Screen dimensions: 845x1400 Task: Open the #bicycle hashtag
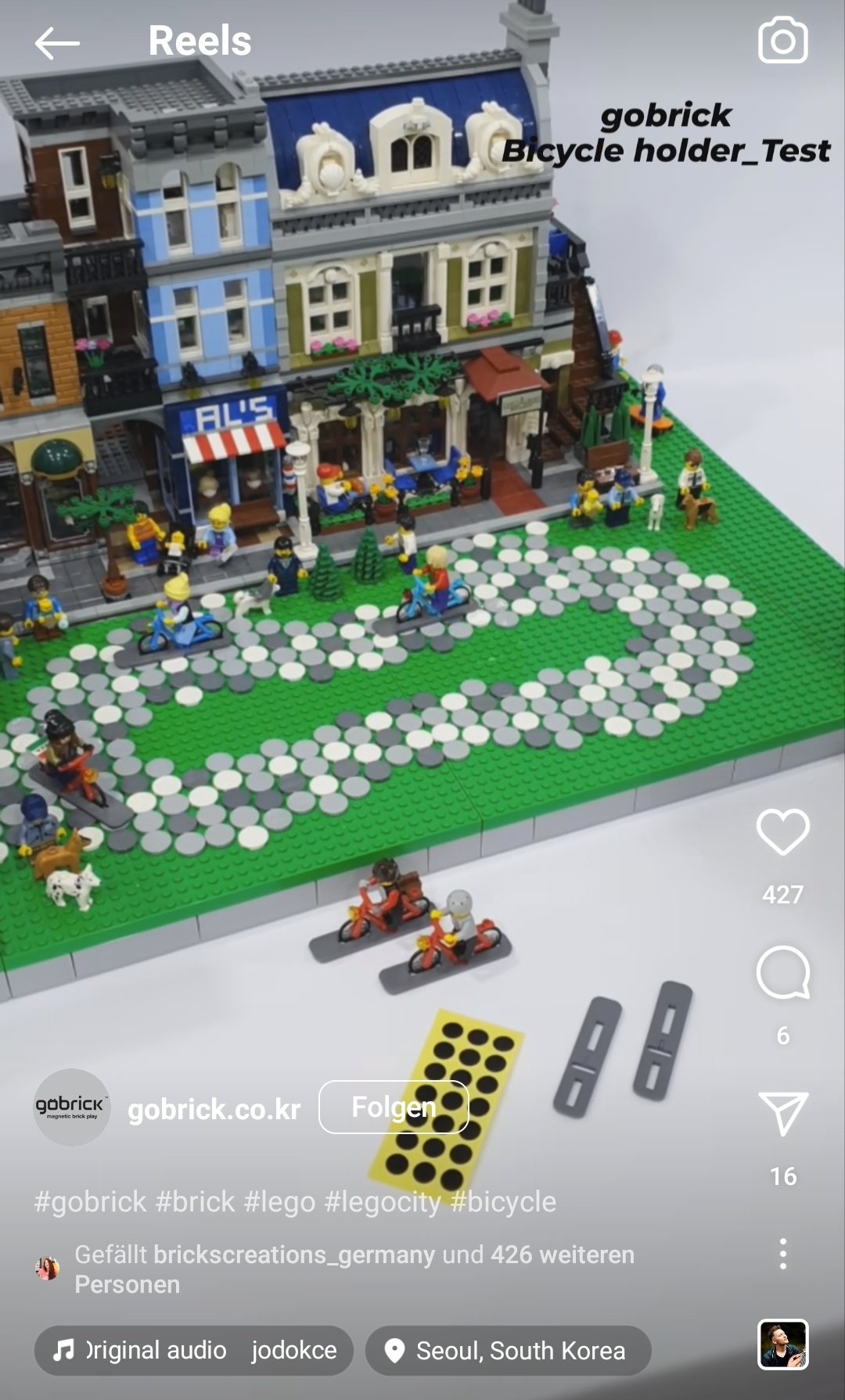click(x=503, y=1201)
